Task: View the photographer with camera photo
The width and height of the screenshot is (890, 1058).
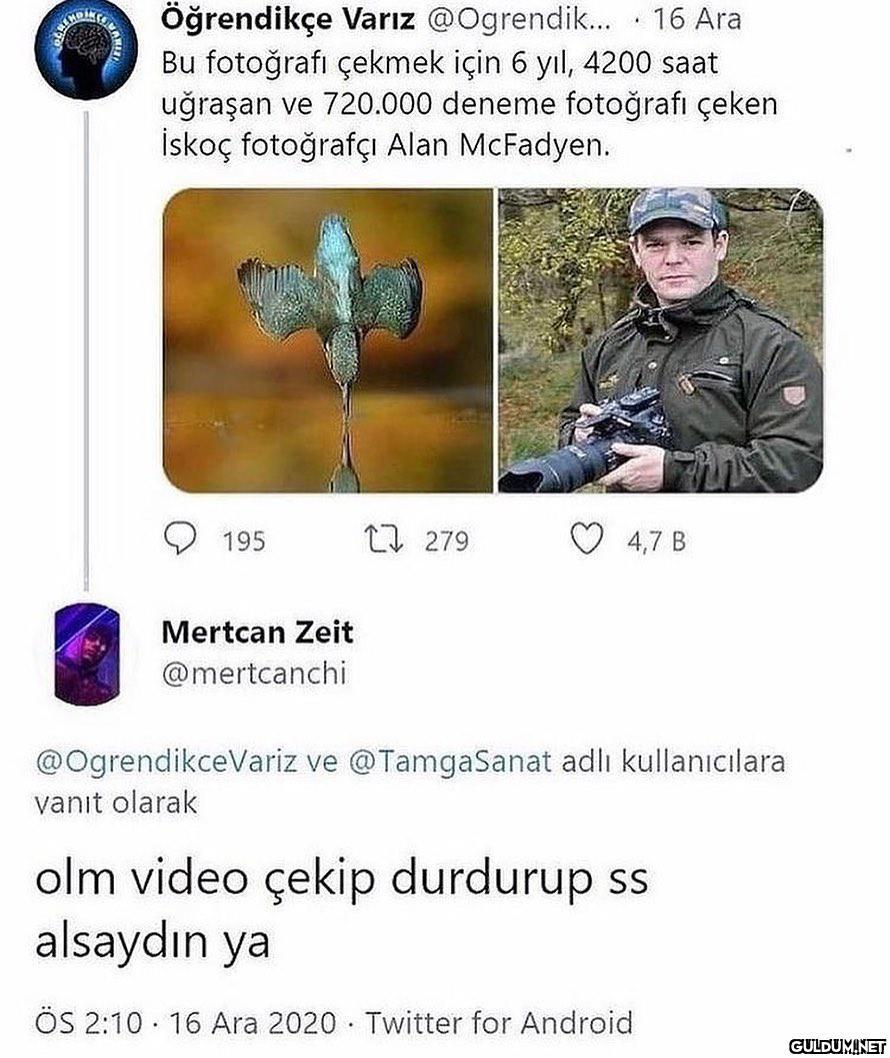Action: pyautogui.click(x=660, y=340)
